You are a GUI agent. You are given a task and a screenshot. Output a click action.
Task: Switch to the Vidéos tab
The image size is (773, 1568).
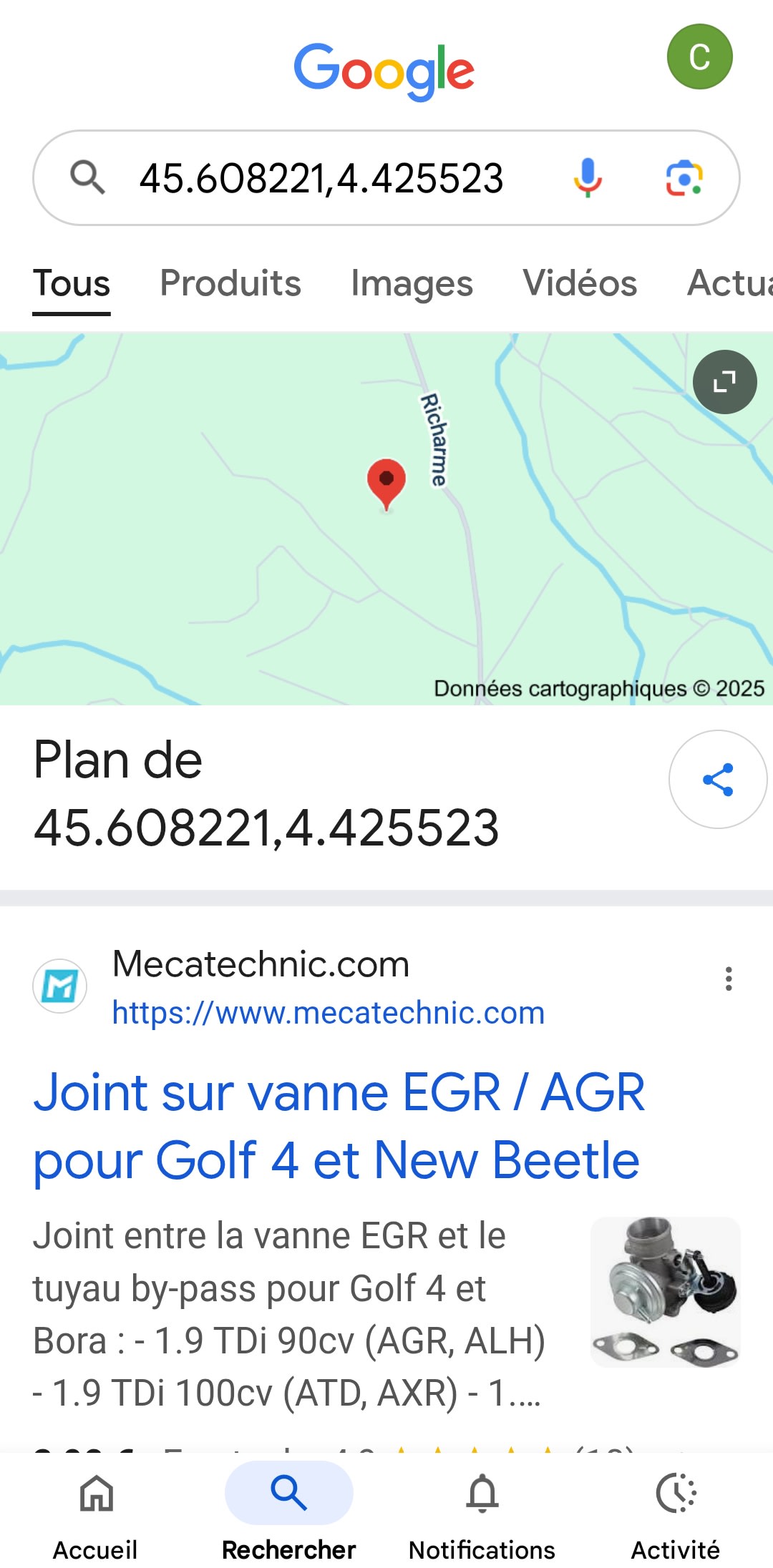580,283
